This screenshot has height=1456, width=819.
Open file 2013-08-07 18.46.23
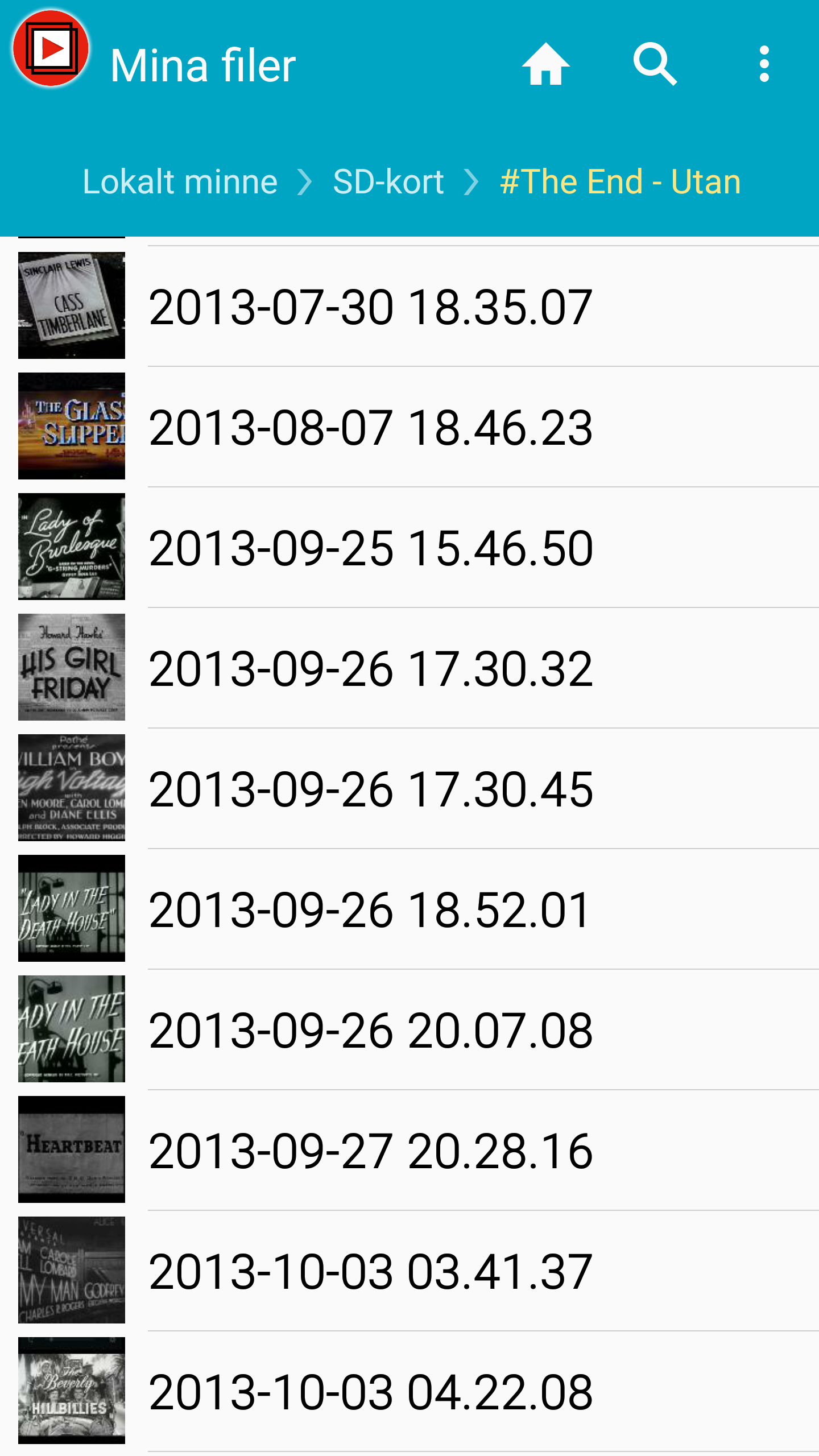(x=370, y=428)
